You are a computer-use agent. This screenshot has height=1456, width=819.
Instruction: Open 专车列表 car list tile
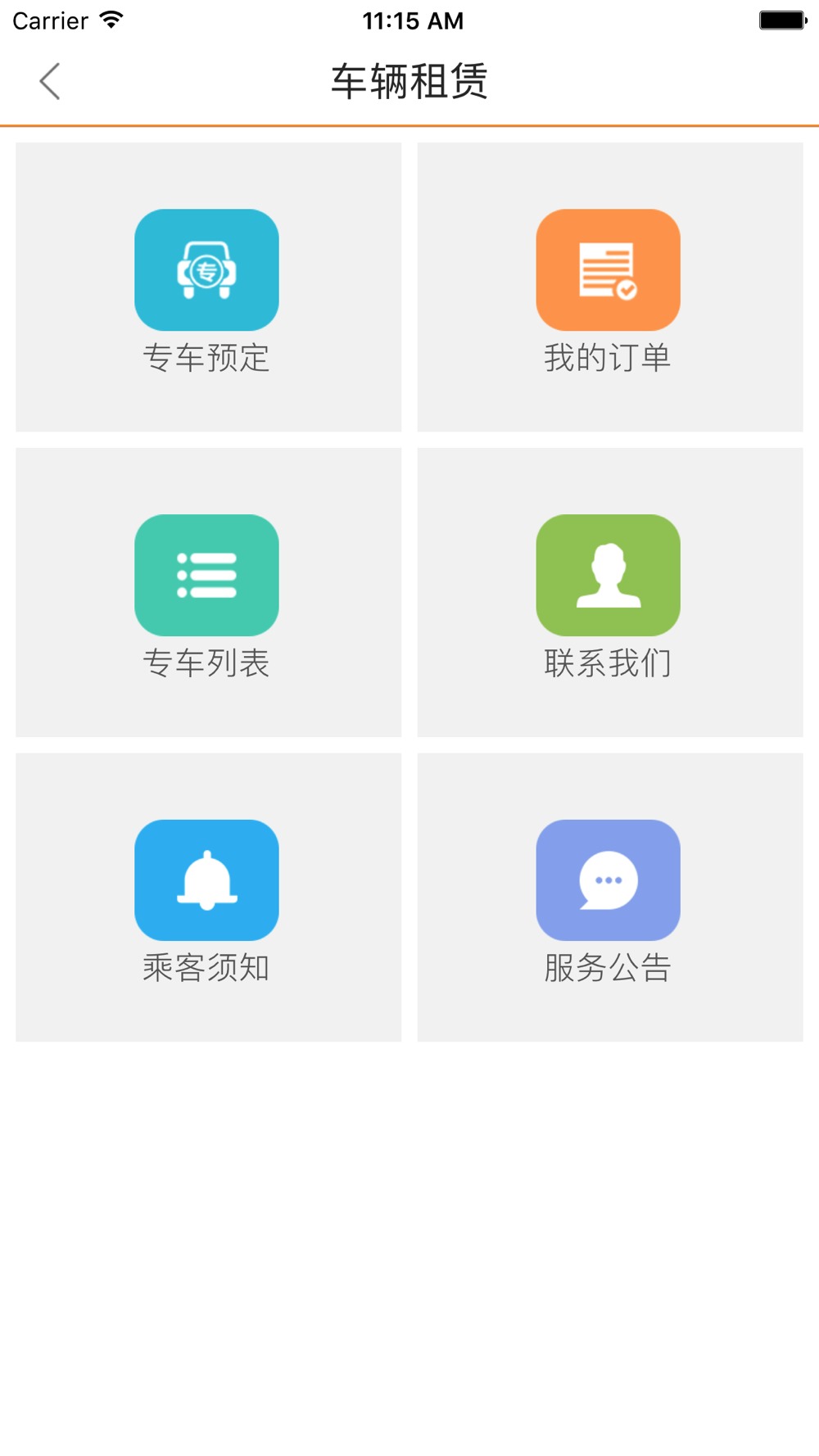coord(208,592)
